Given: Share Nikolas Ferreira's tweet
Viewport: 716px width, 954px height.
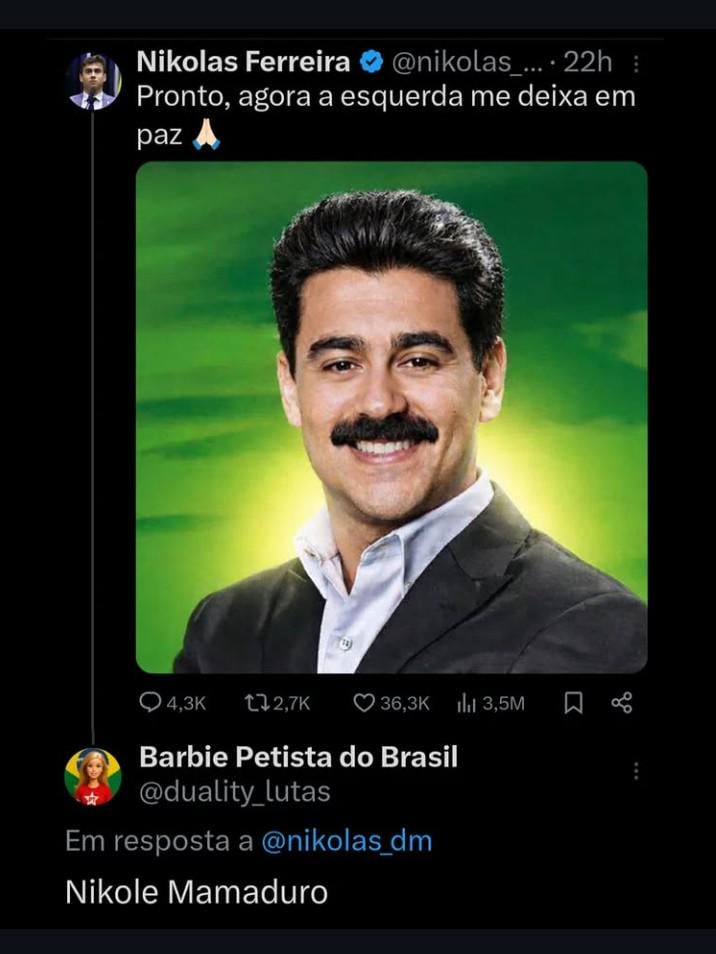Looking at the screenshot, I should click(621, 704).
